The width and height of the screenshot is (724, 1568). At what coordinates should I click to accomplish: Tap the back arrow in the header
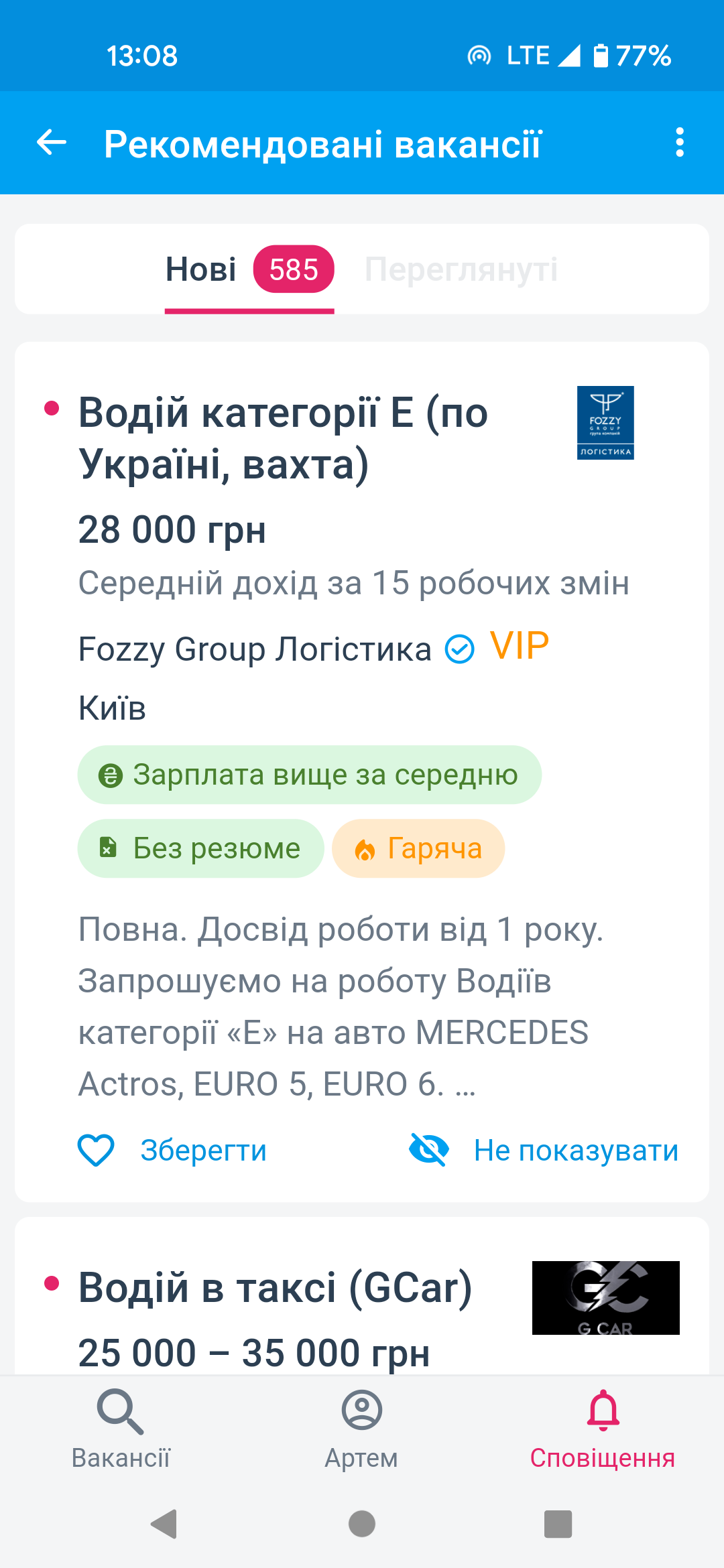pos(50,143)
